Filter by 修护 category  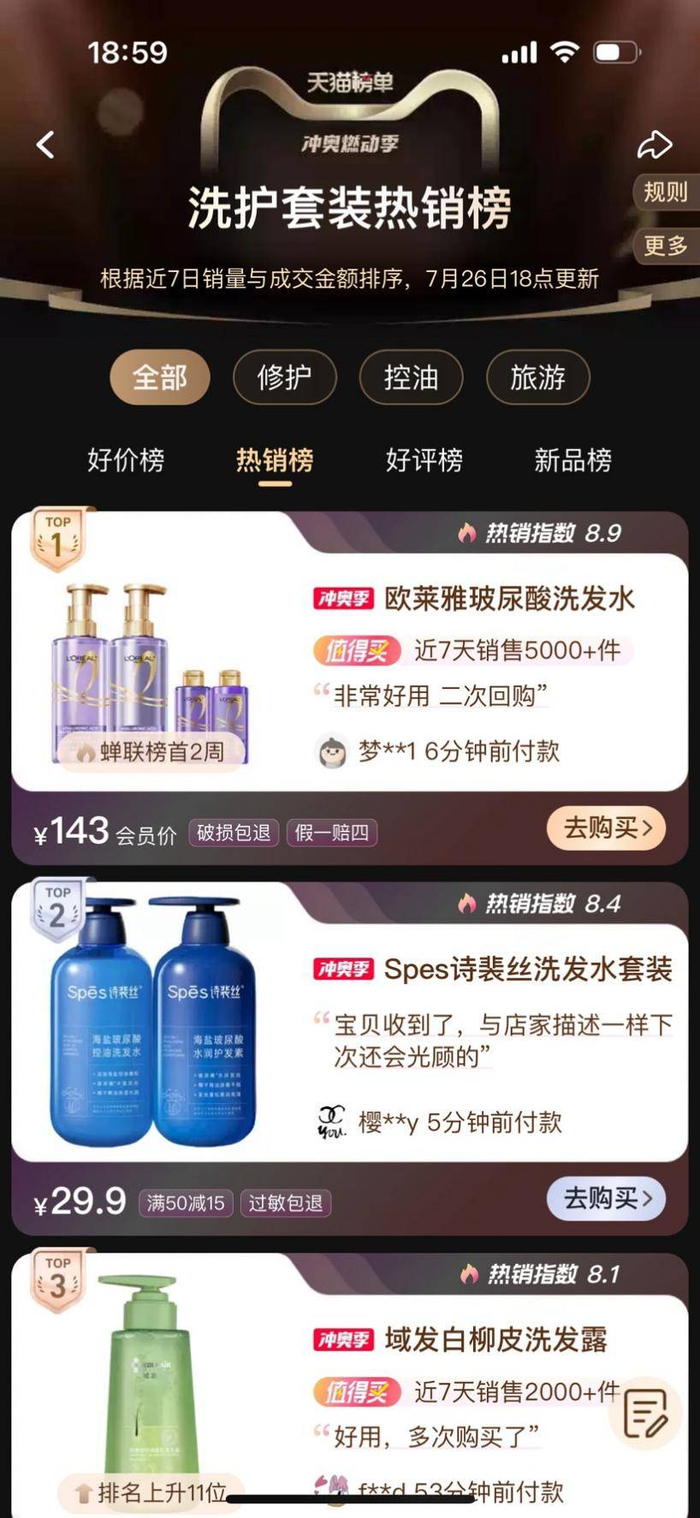pyautogui.click(x=284, y=378)
